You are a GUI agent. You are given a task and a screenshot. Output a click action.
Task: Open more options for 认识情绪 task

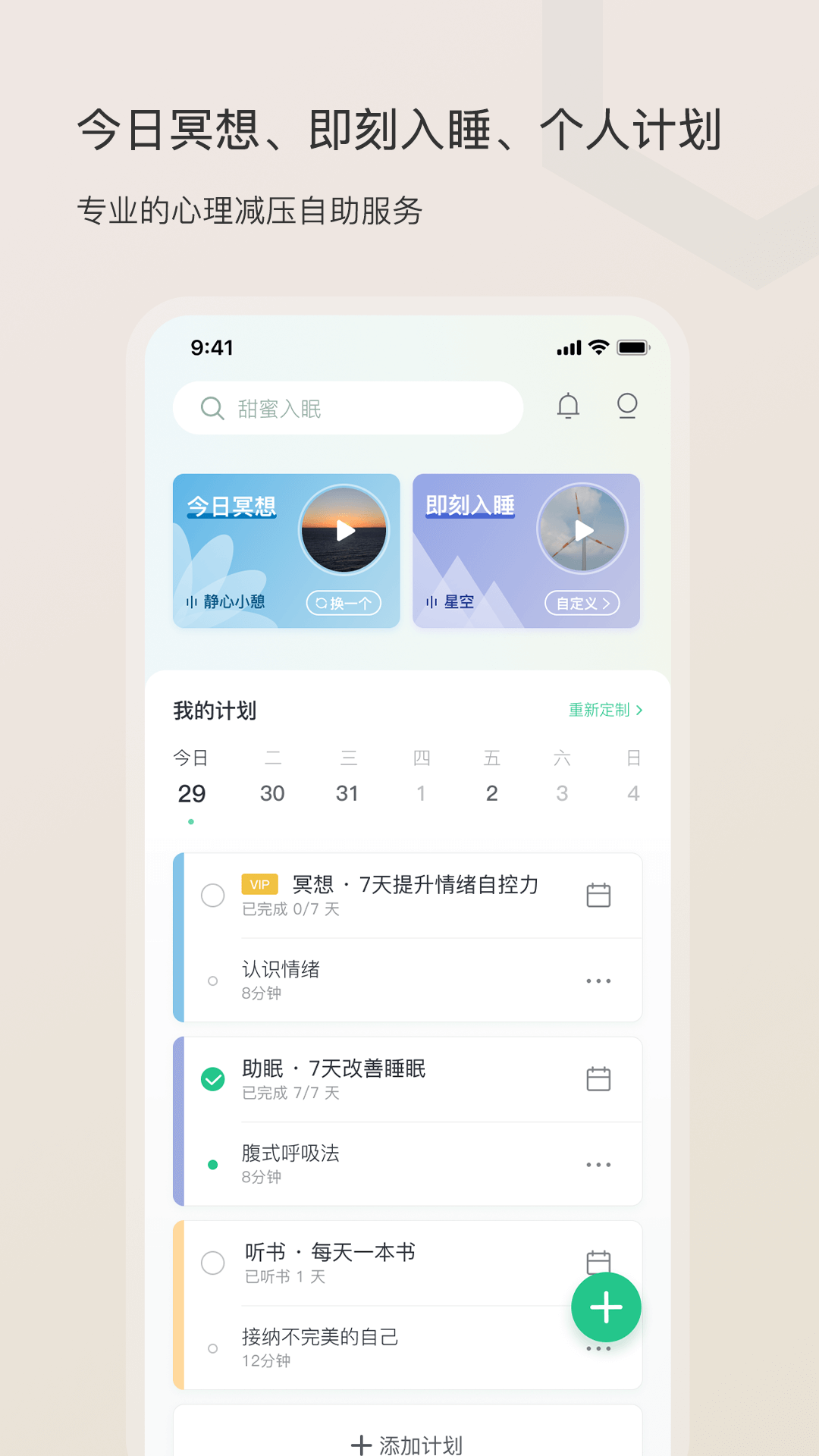click(599, 981)
